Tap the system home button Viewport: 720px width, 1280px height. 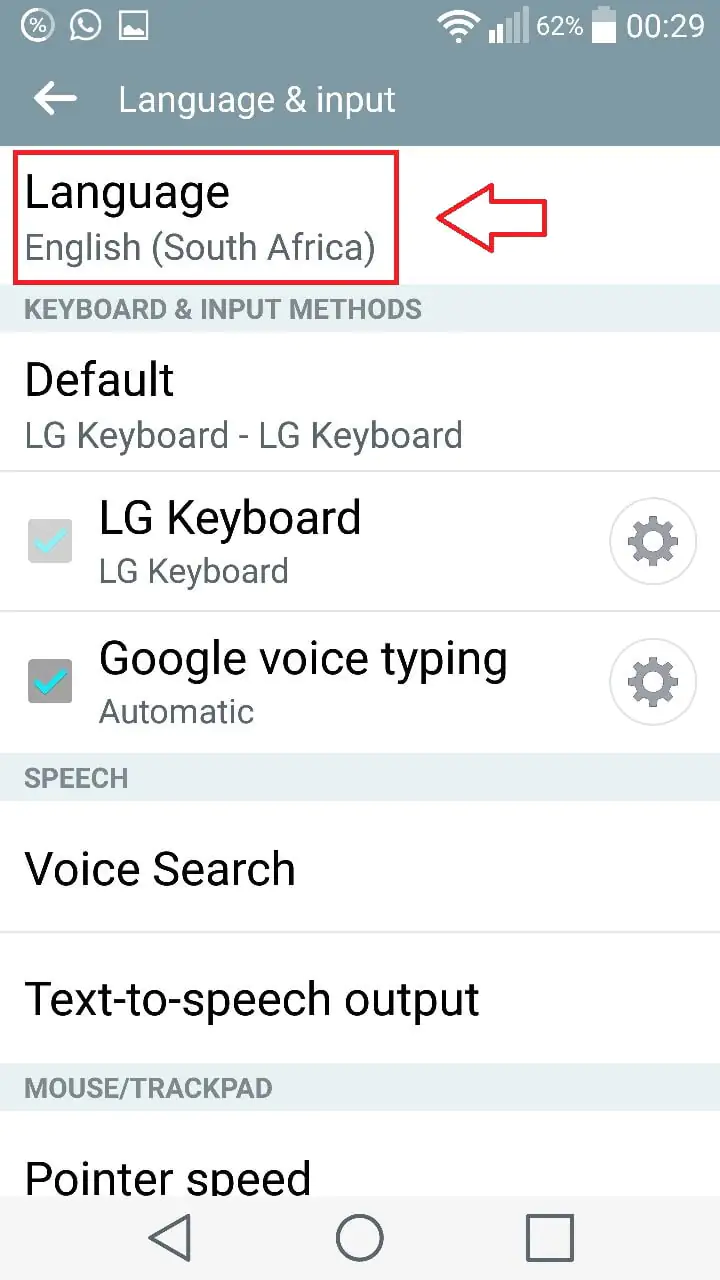pos(360,1238)
